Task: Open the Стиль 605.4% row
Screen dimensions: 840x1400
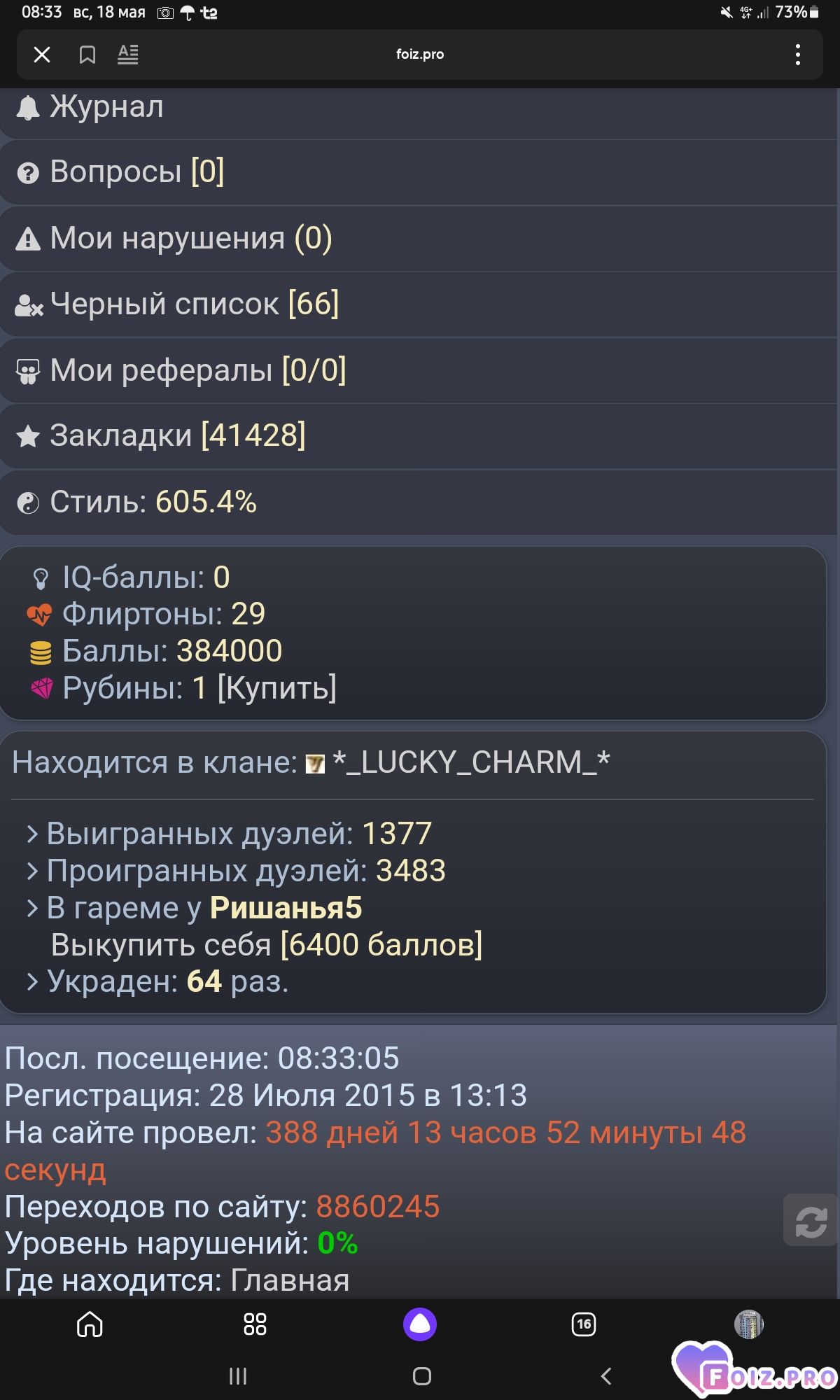Action: coord(419,503)
